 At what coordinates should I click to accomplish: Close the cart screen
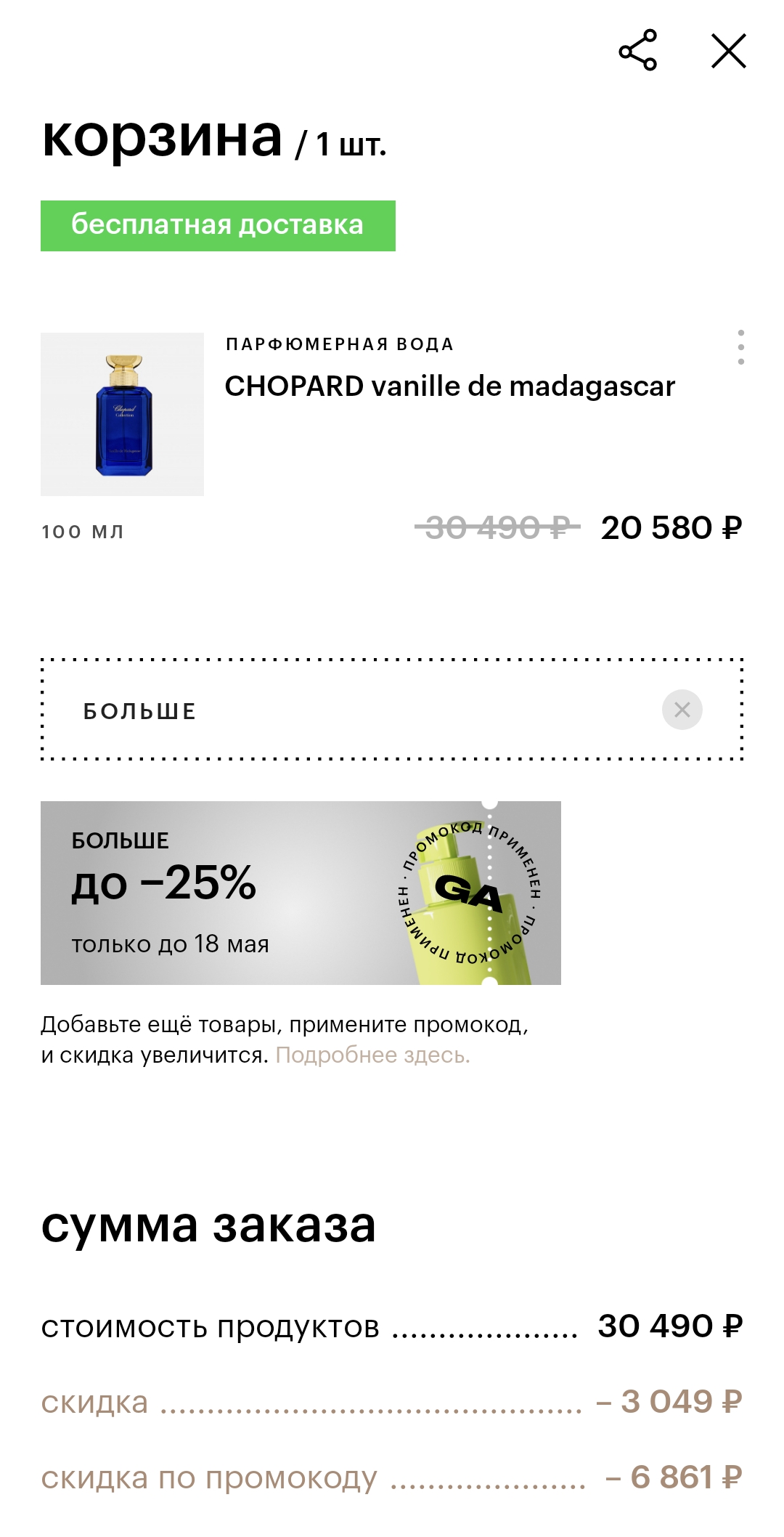[728, 51]
